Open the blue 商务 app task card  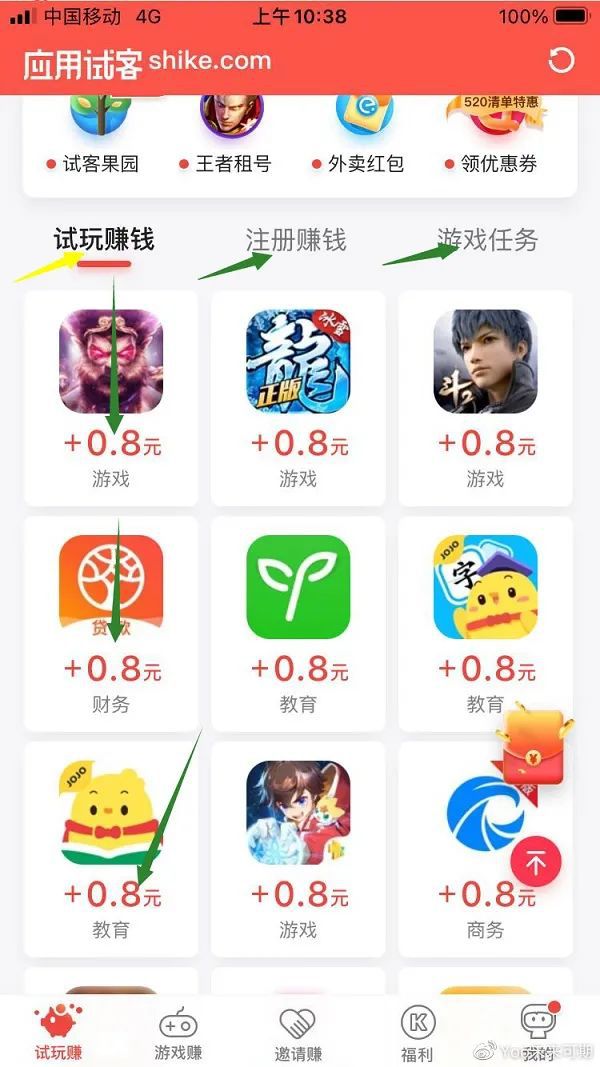(485, 849)
